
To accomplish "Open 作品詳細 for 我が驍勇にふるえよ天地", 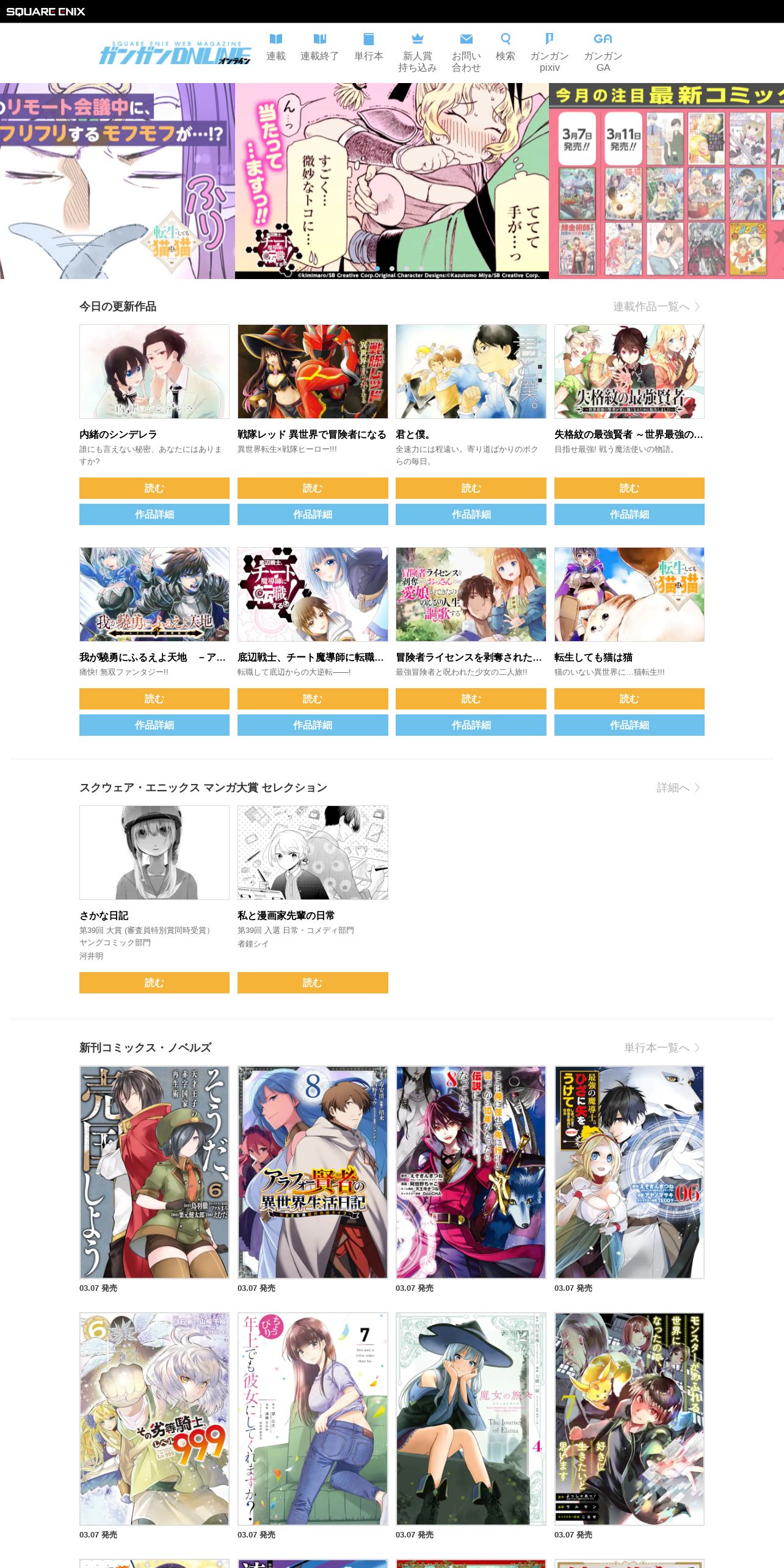I will click(154, 725).
